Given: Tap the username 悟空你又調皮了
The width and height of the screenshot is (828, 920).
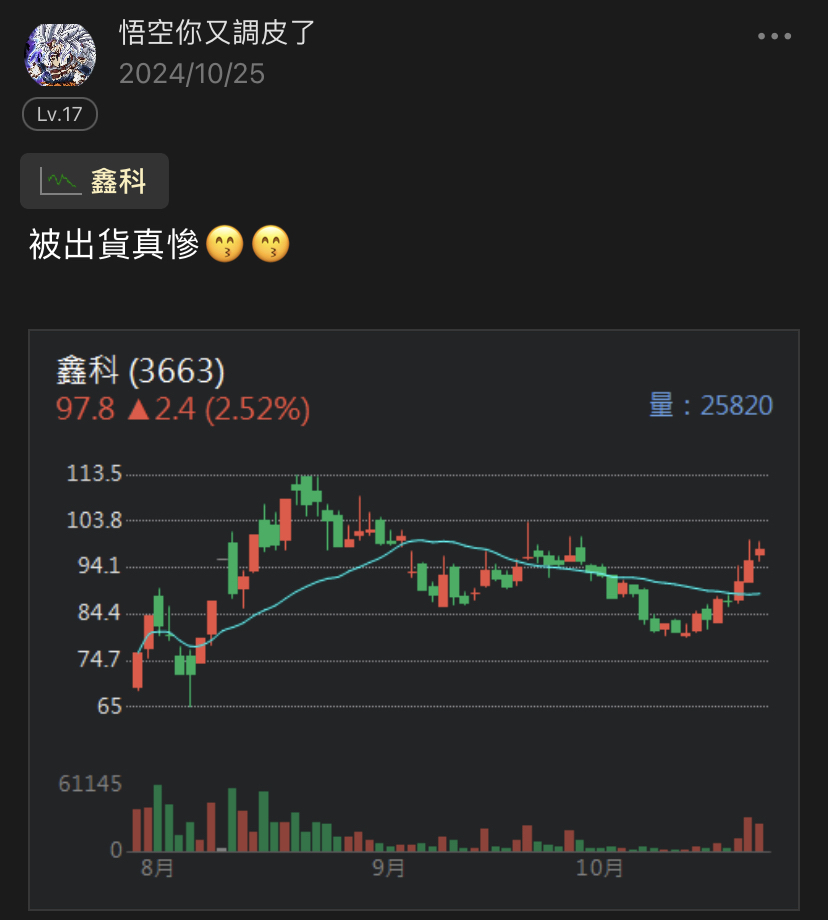Looking at the screenshot, I should point(217,33).
